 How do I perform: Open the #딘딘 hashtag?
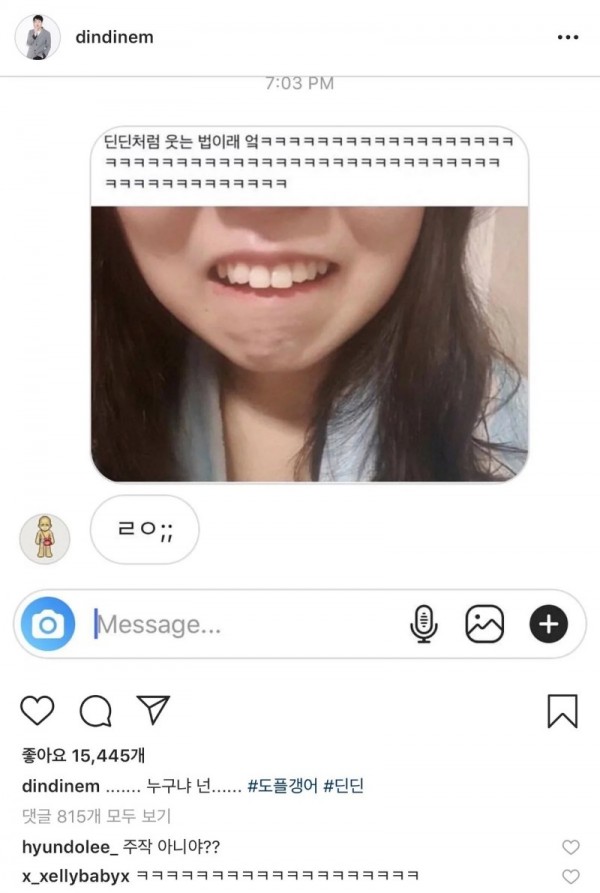click(344, 786)
